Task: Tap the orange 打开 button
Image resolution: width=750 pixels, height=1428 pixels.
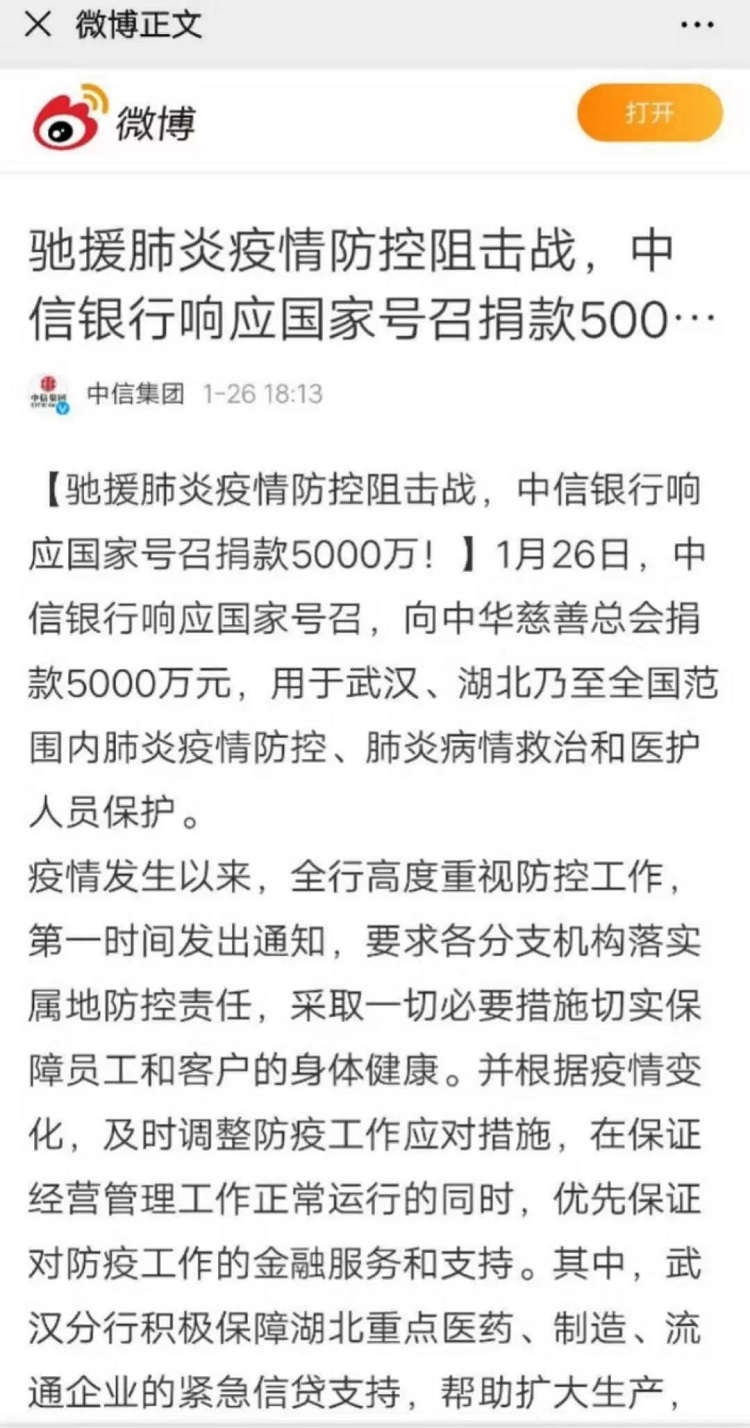Action: 649,113
